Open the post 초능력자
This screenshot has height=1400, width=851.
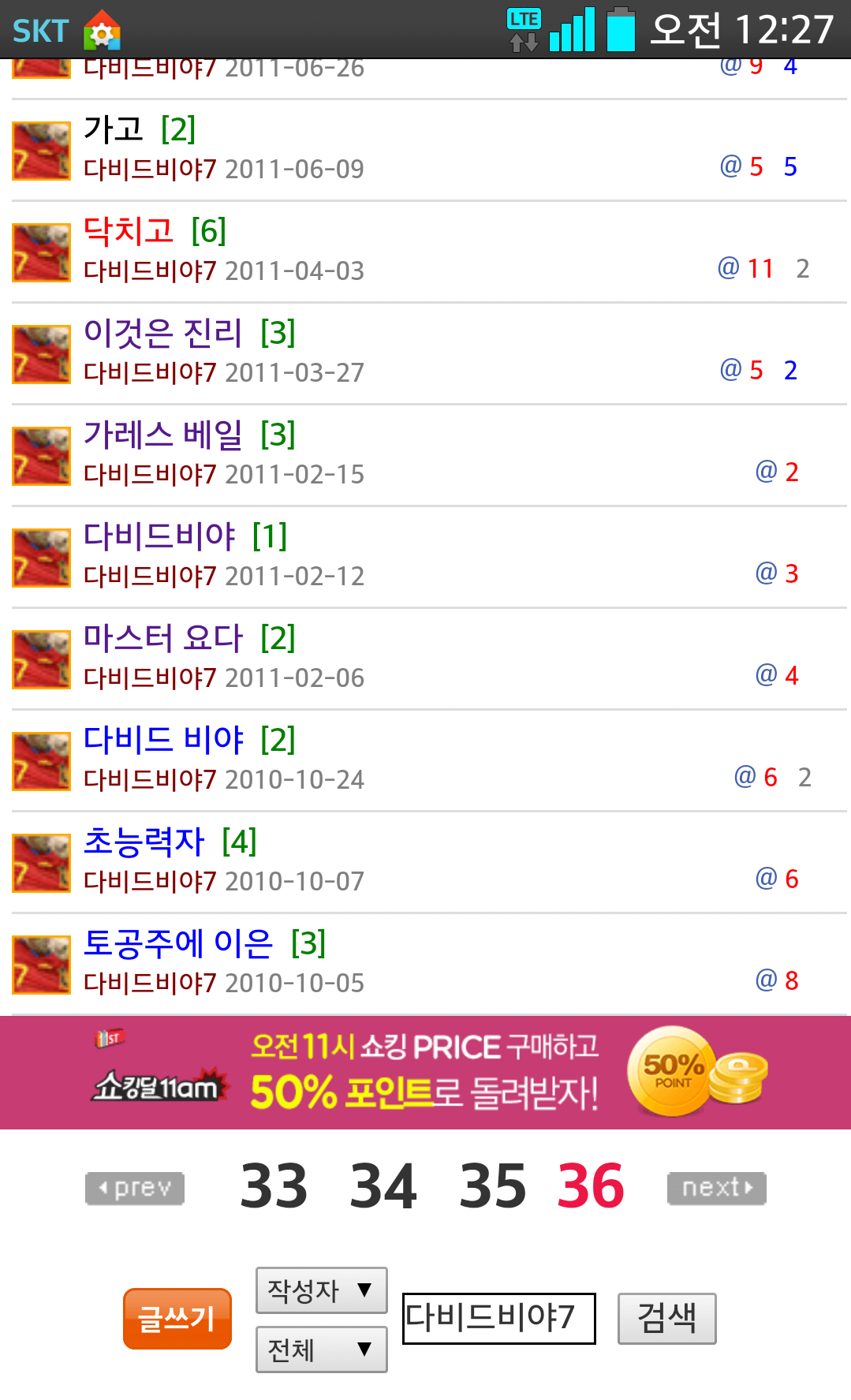[x=144, y=842]
